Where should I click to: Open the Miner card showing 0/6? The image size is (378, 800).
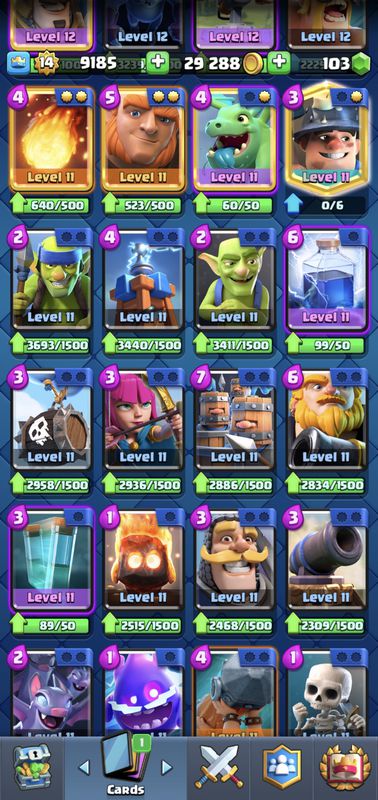tap(326, 140)
